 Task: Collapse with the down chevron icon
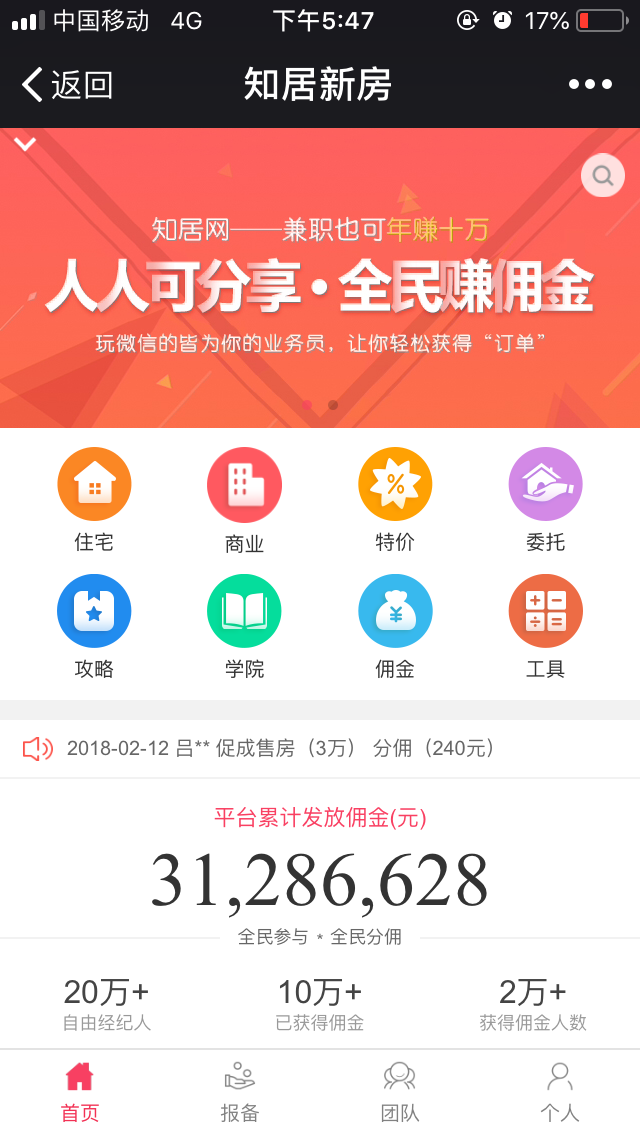click(x=25, y=144)
